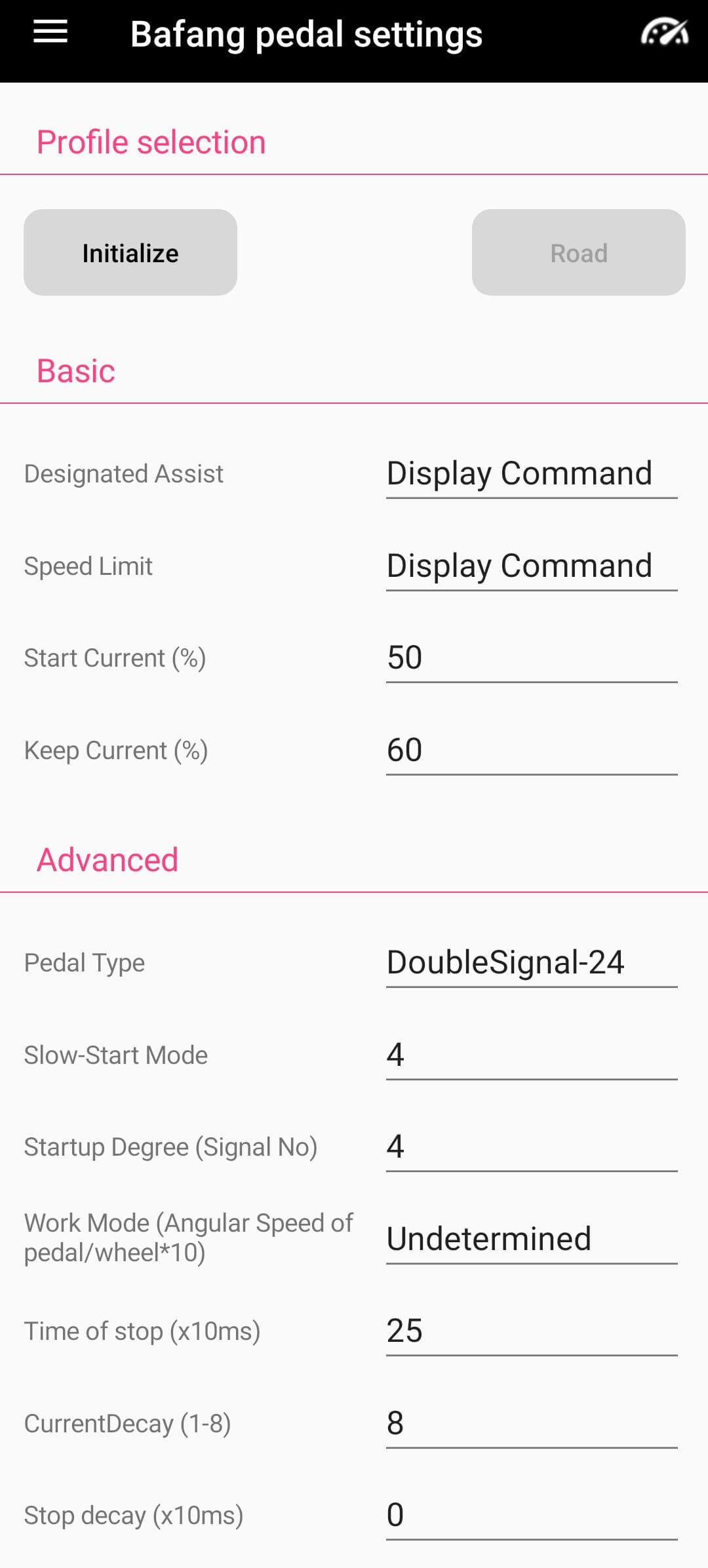Screen dimensions: 708x1568
Task: Open the Speed Limit dropdown
Action: [x=531, y=566]
